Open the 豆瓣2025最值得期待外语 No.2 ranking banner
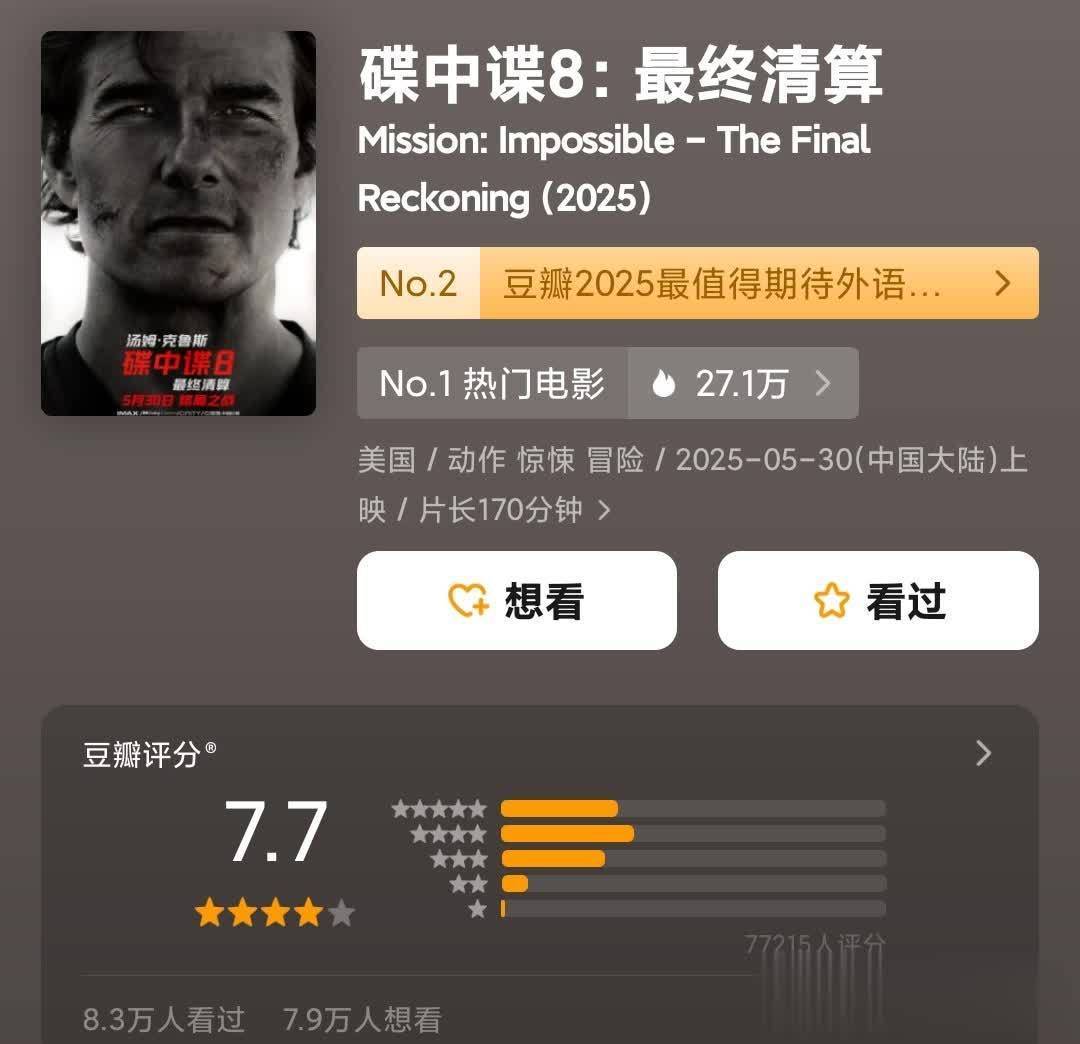 point(697,284)
